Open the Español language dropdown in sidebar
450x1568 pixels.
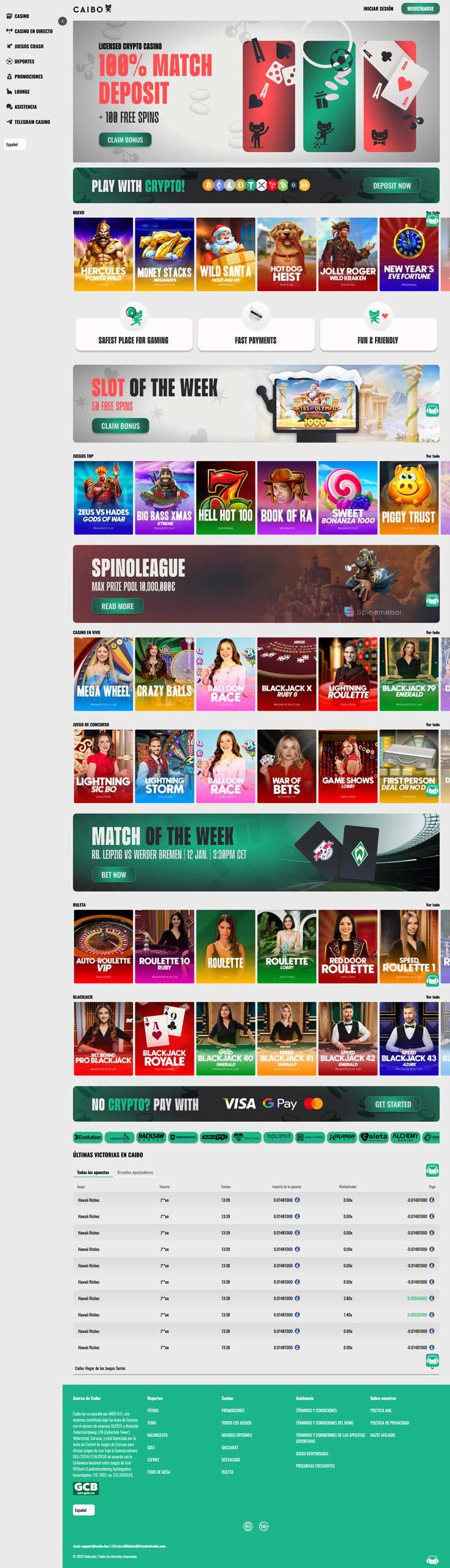tap(15, 145)
